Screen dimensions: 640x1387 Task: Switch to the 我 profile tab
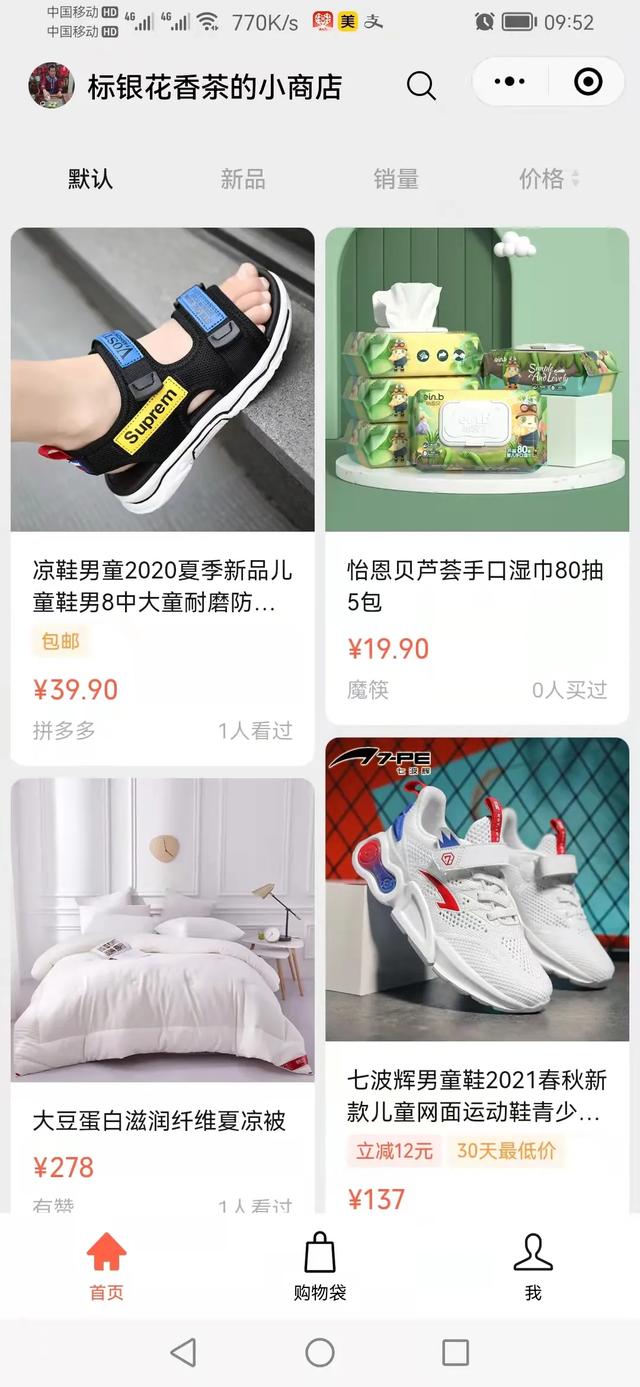click(x=533, y=1265)
